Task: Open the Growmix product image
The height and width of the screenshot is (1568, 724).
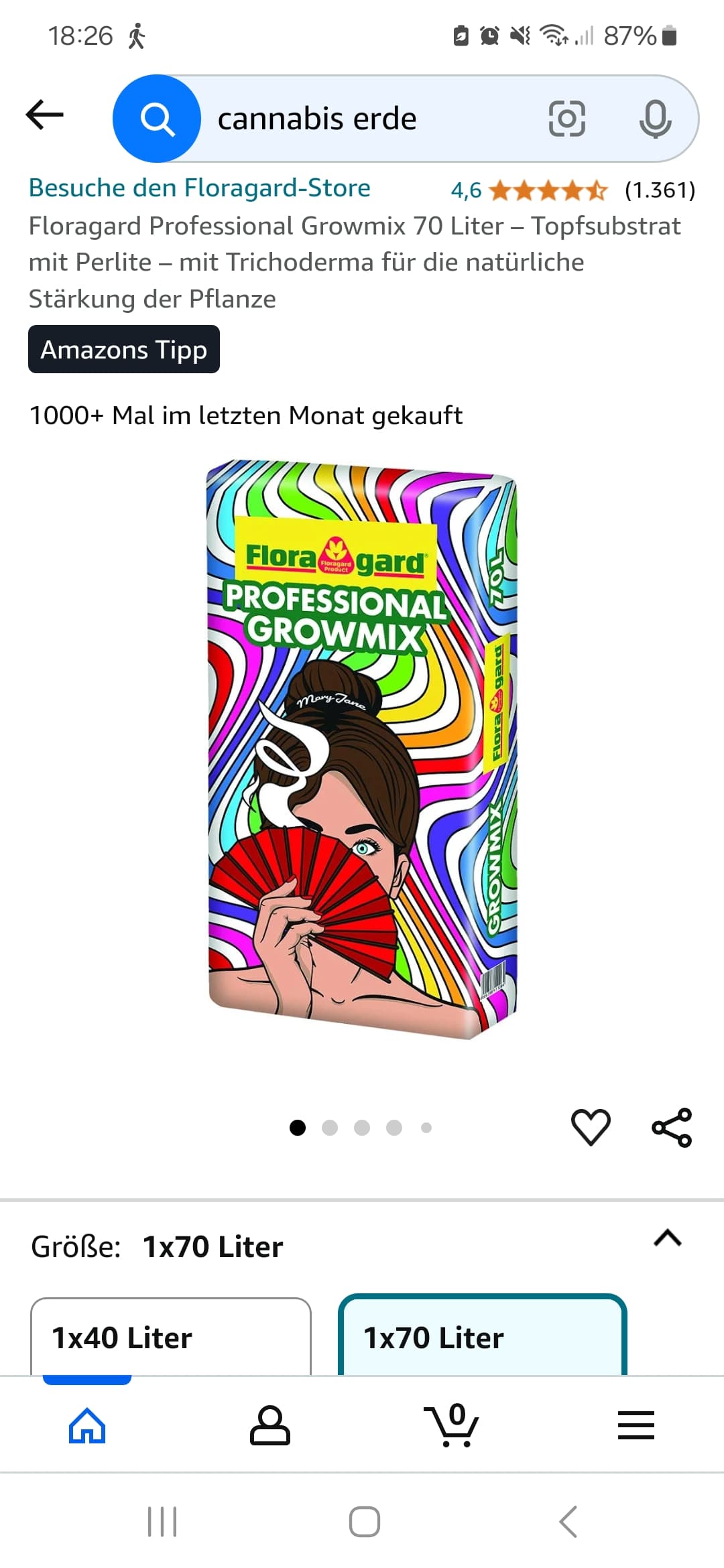Action: pos(362,748)
